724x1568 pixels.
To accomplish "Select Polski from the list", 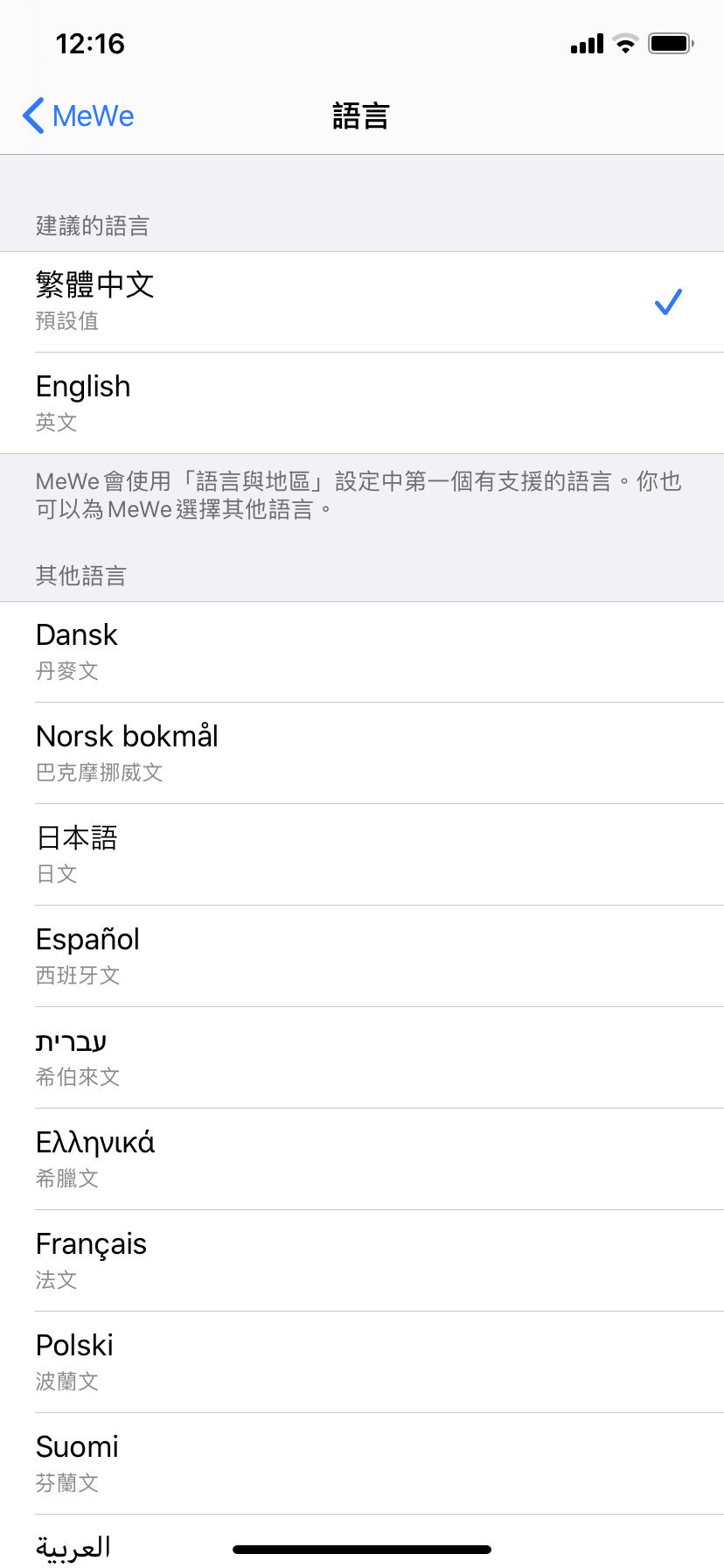I will tap(362, 1362).
